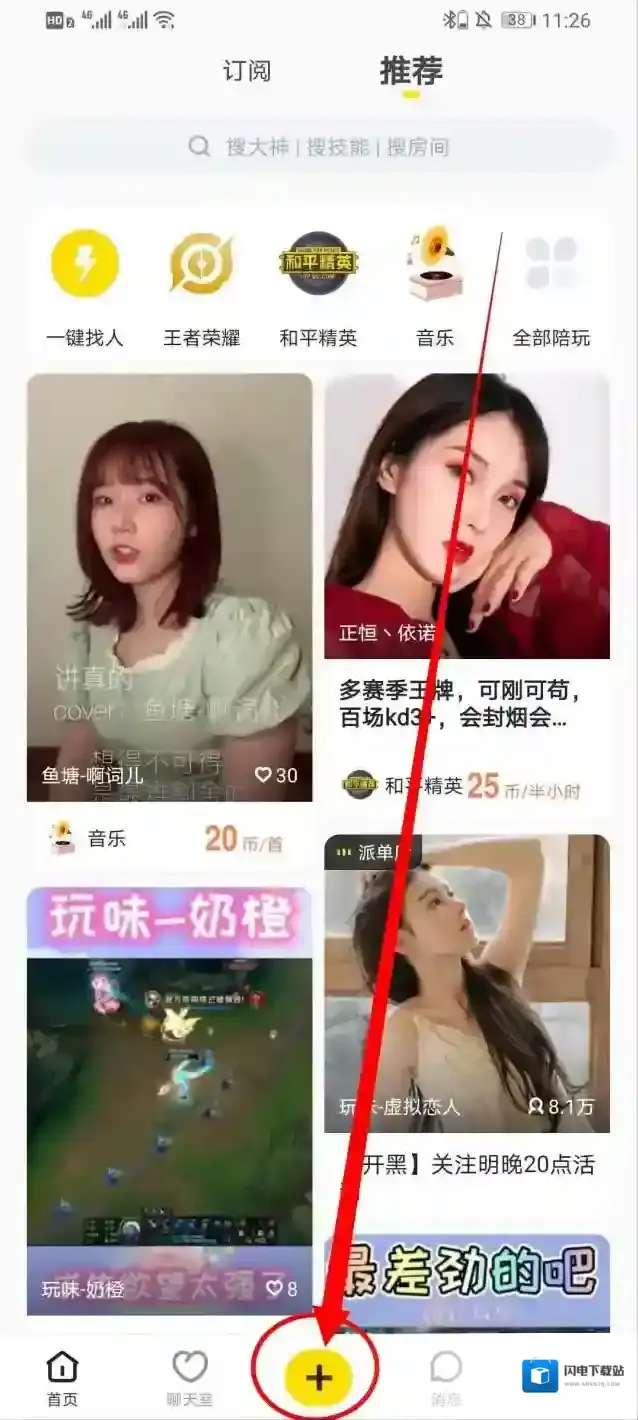Viewport: 638px width, 1420px height.
Task: Switch to the 推荐 tab
Action: tap(411, 72)
